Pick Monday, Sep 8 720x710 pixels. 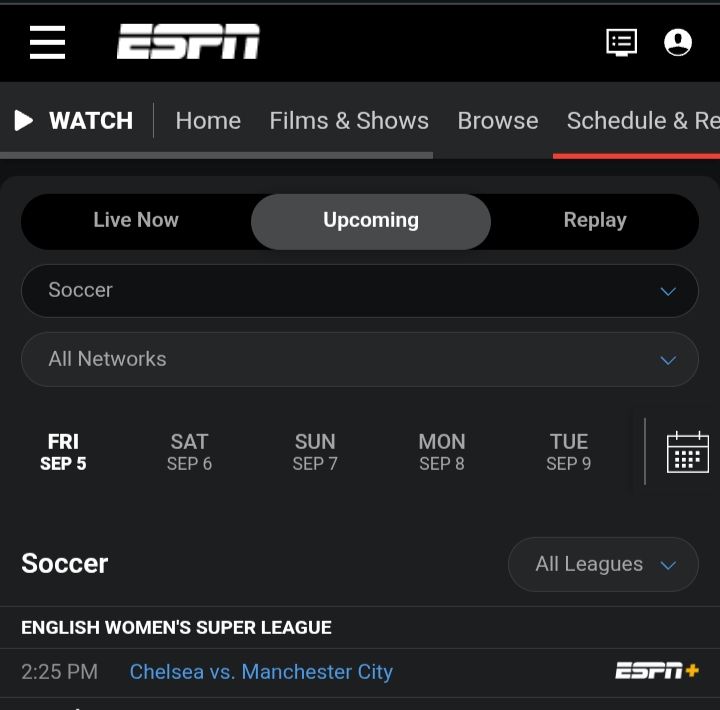[x=442, y=452]
